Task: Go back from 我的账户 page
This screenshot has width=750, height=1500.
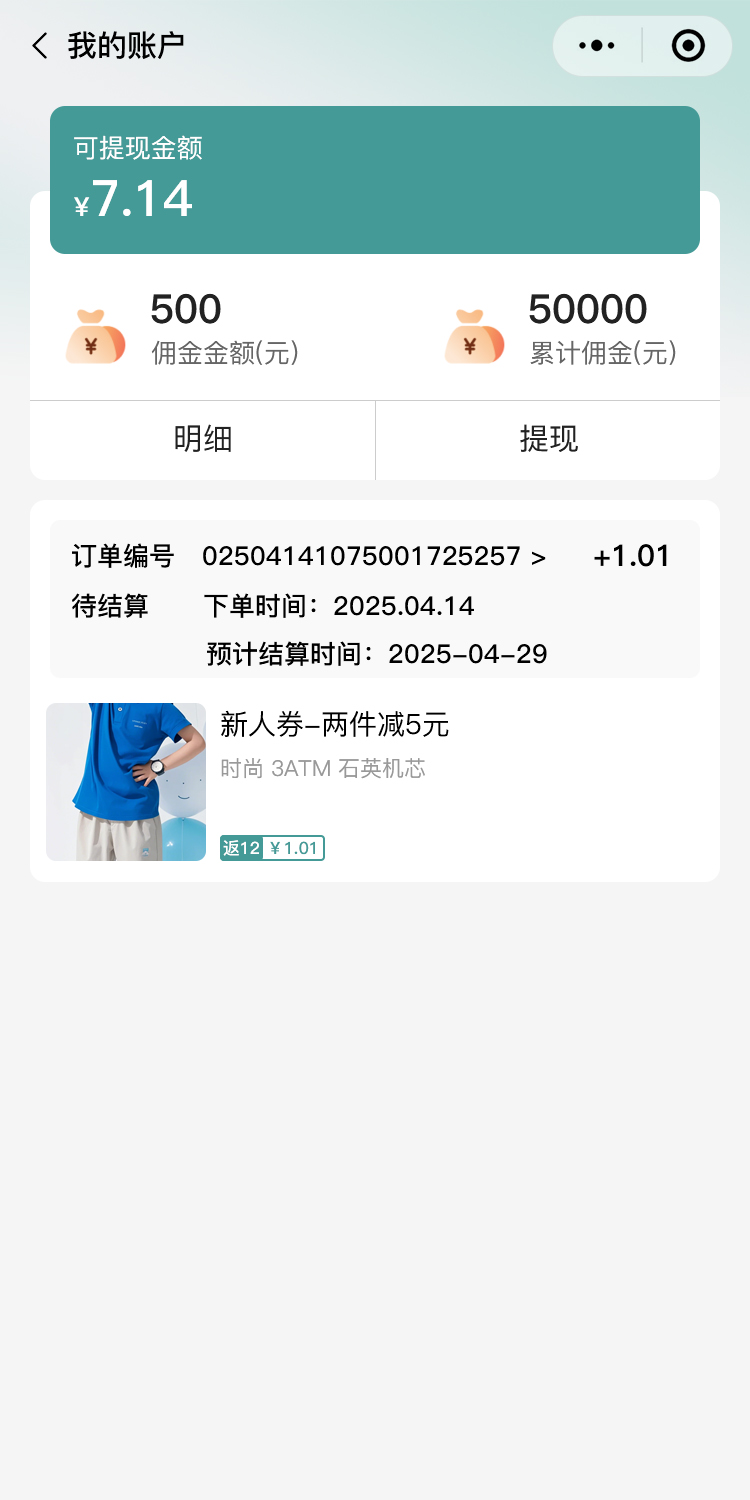Action: point(40,46)
